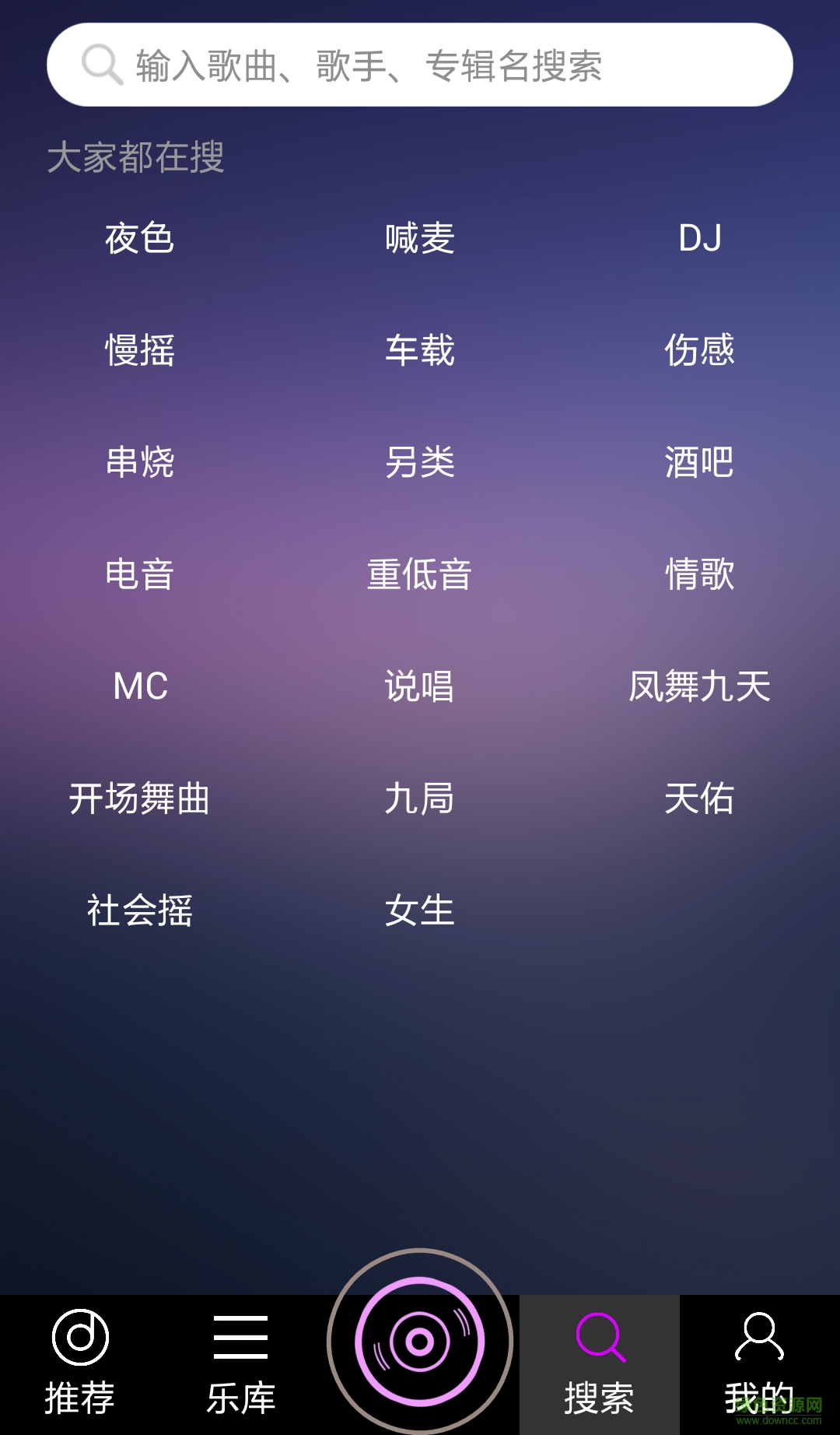Select the 车载 keyword
Viewport: 840px width, 1435px height.
(x=420, y=350)
